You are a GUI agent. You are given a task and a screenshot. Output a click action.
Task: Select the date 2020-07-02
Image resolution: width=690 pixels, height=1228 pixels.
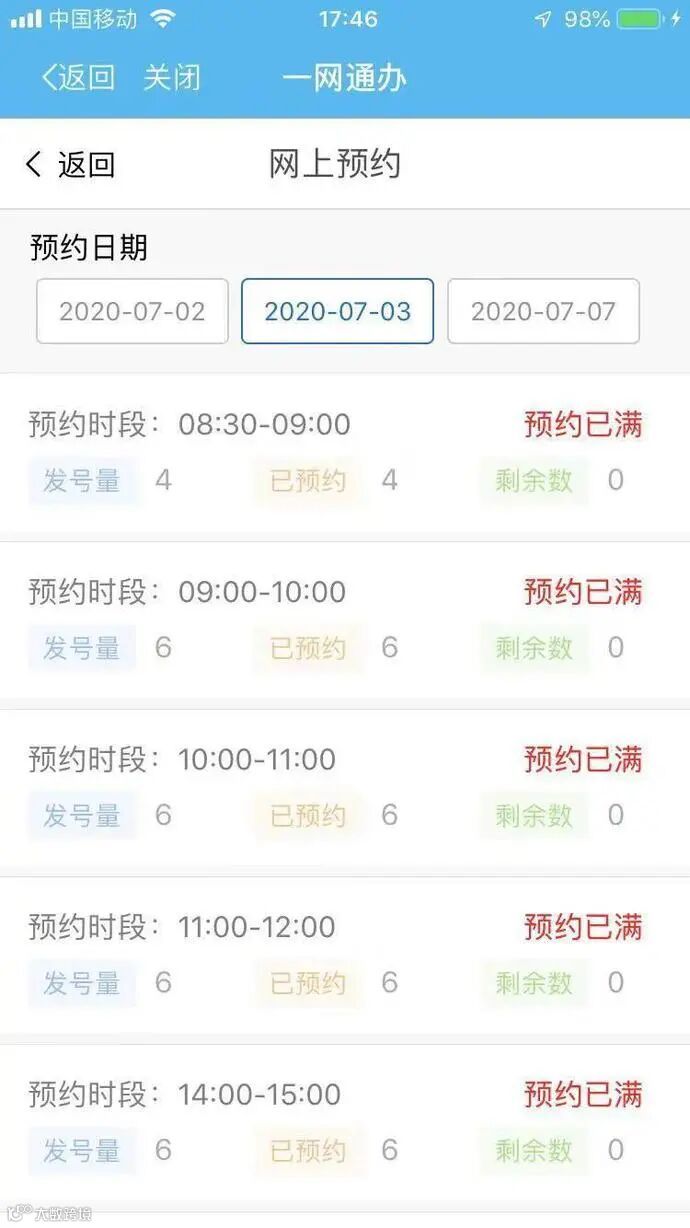coord(132,311)
